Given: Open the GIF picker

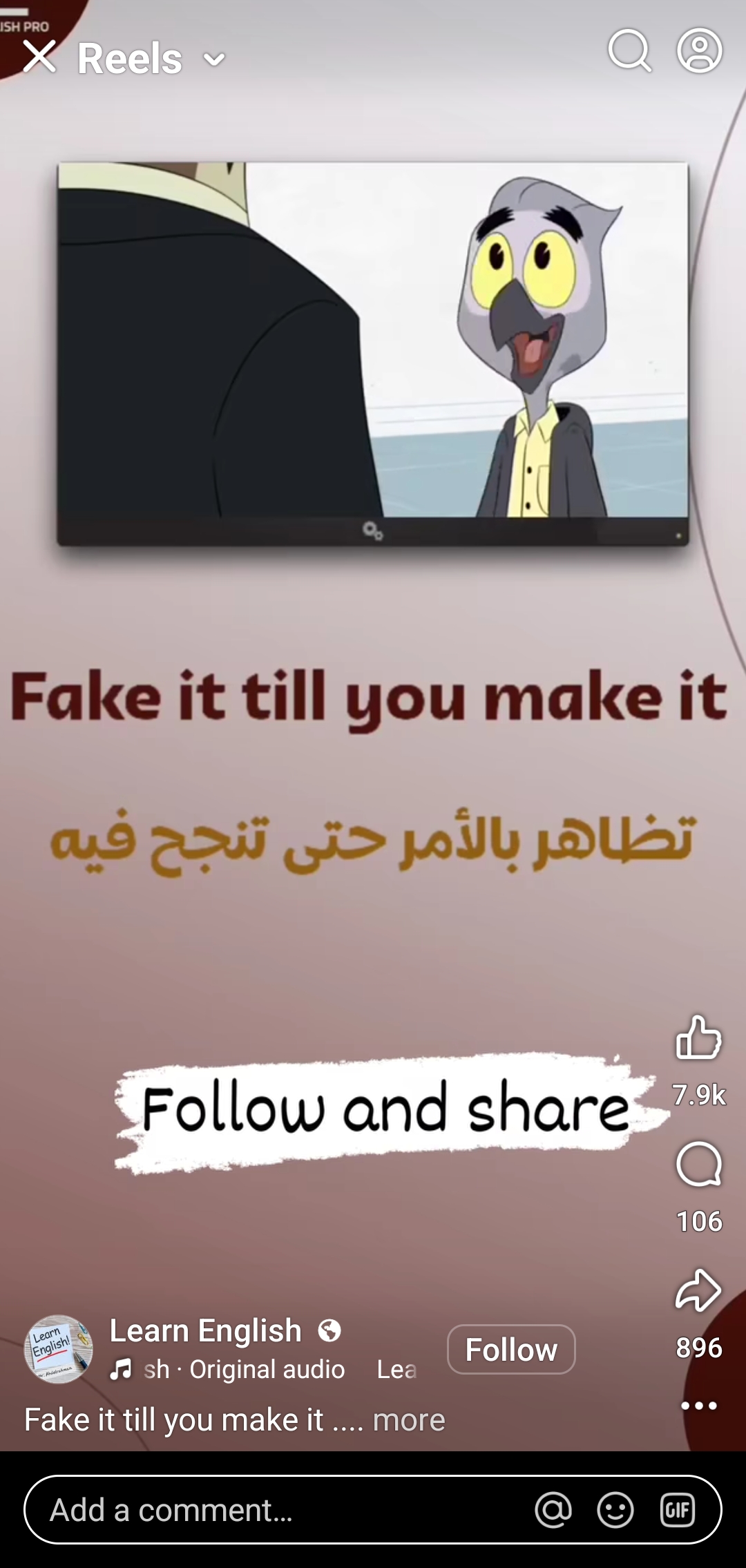Looking at the screenshot, I should (677, 1510).
